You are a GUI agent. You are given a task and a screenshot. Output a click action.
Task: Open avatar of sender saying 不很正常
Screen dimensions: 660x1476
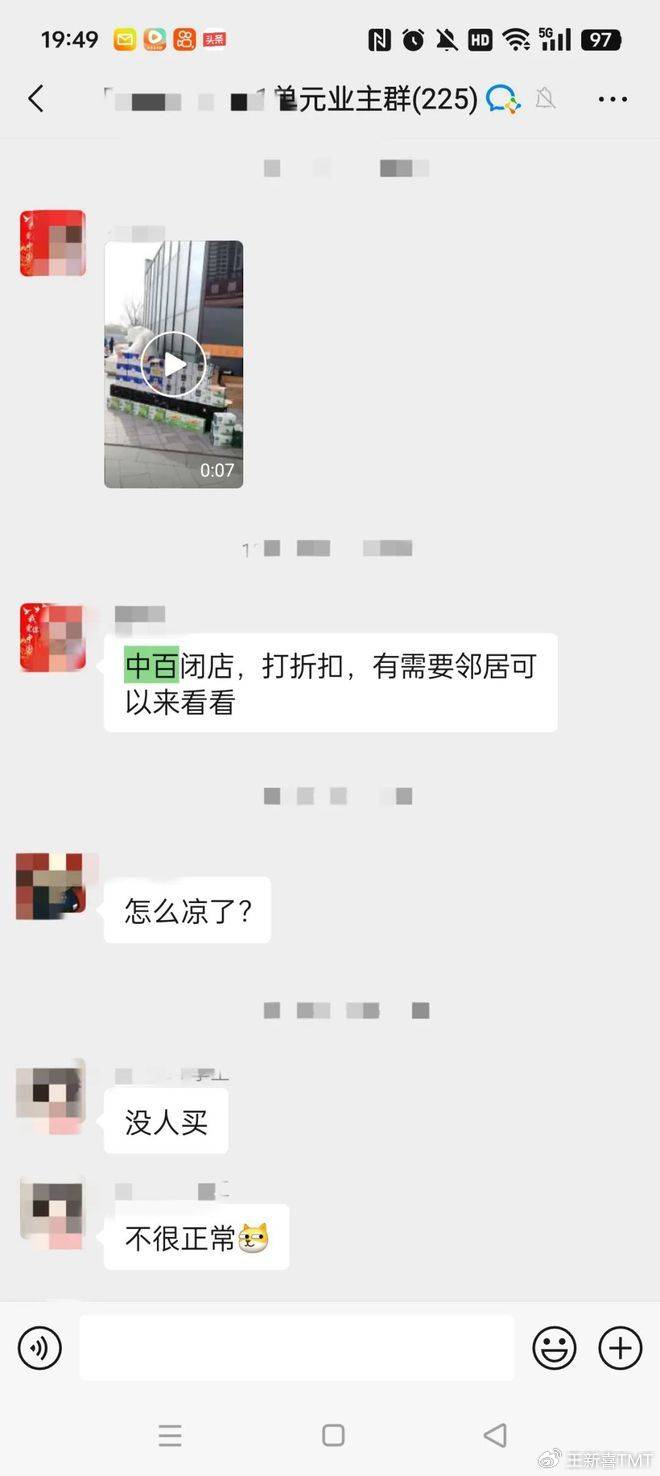pyautogui.click(x=51, y=1213)
